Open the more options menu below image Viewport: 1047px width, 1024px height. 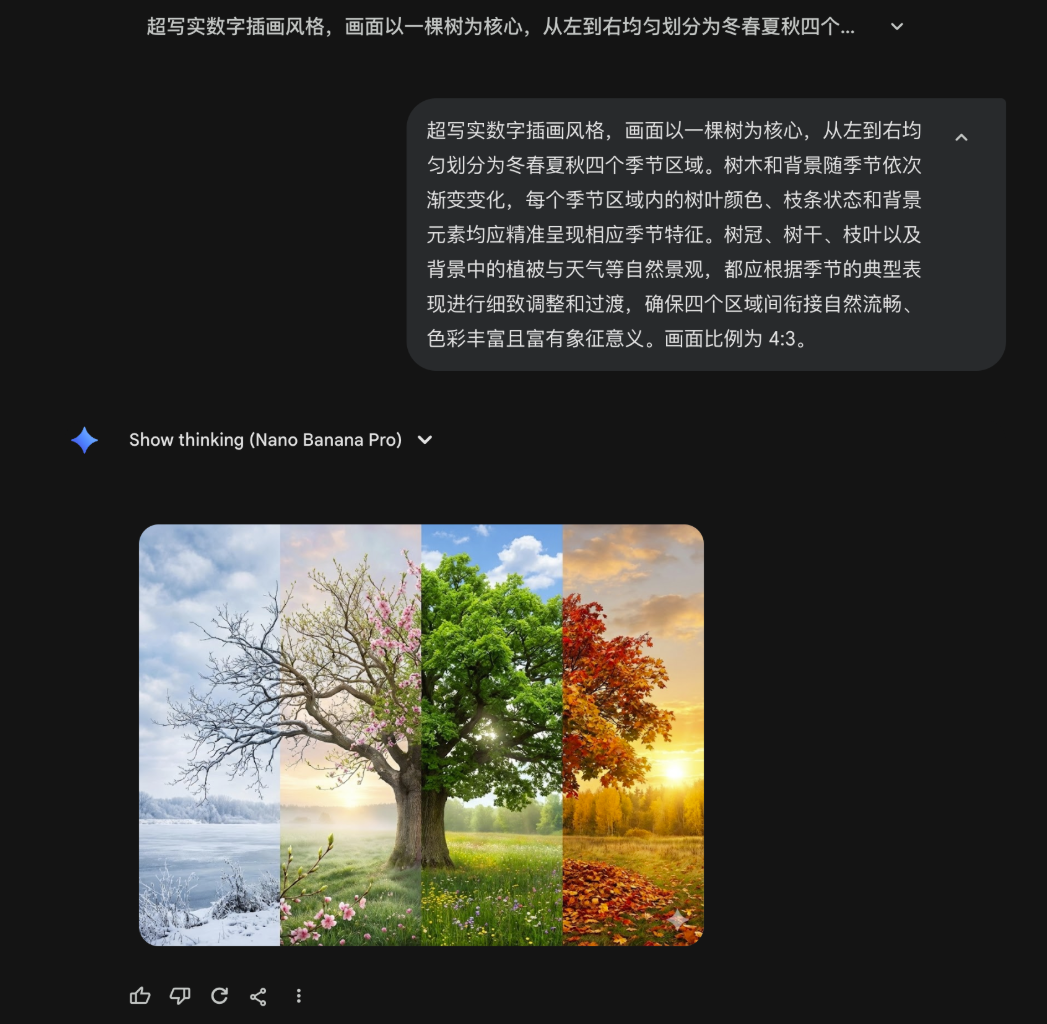click(298, 996)
